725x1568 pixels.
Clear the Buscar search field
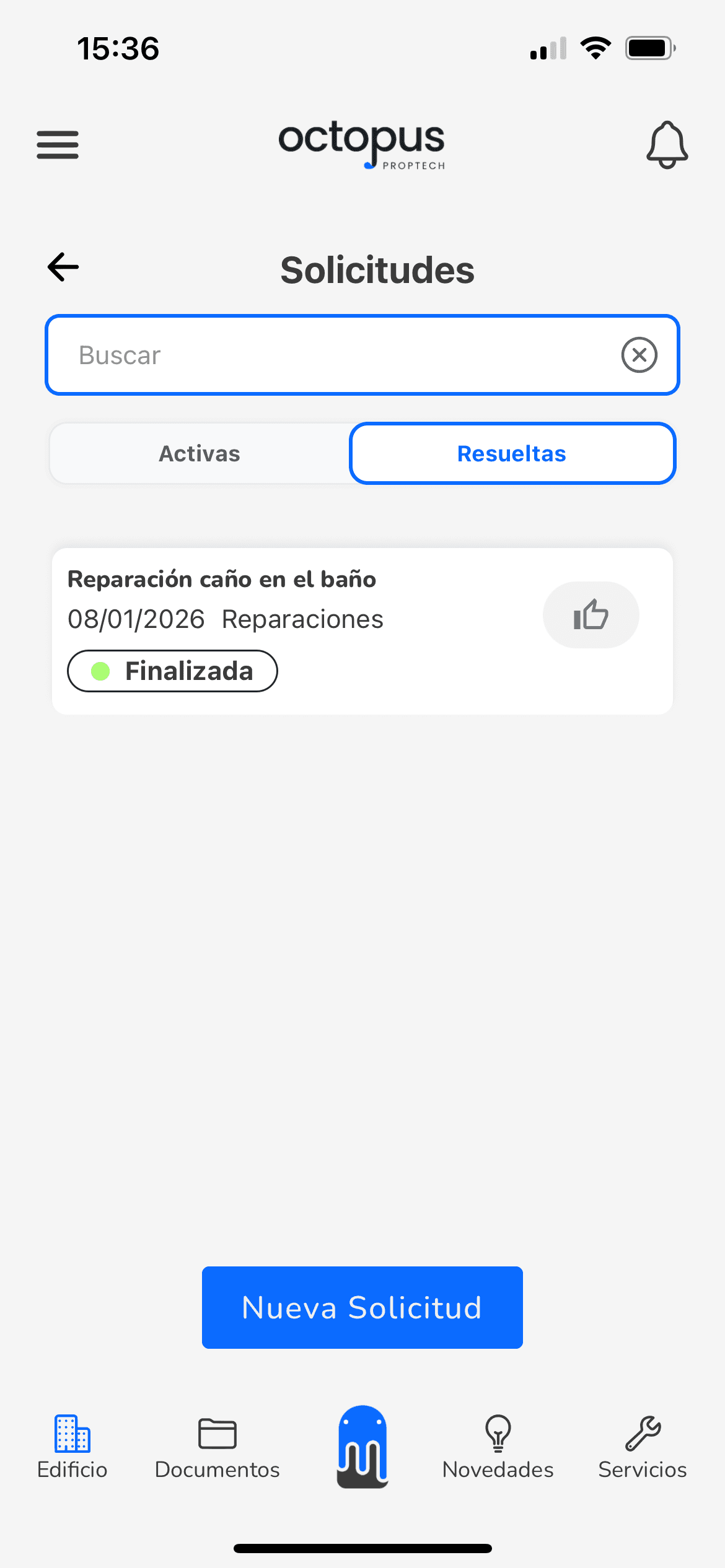[639, 355]
